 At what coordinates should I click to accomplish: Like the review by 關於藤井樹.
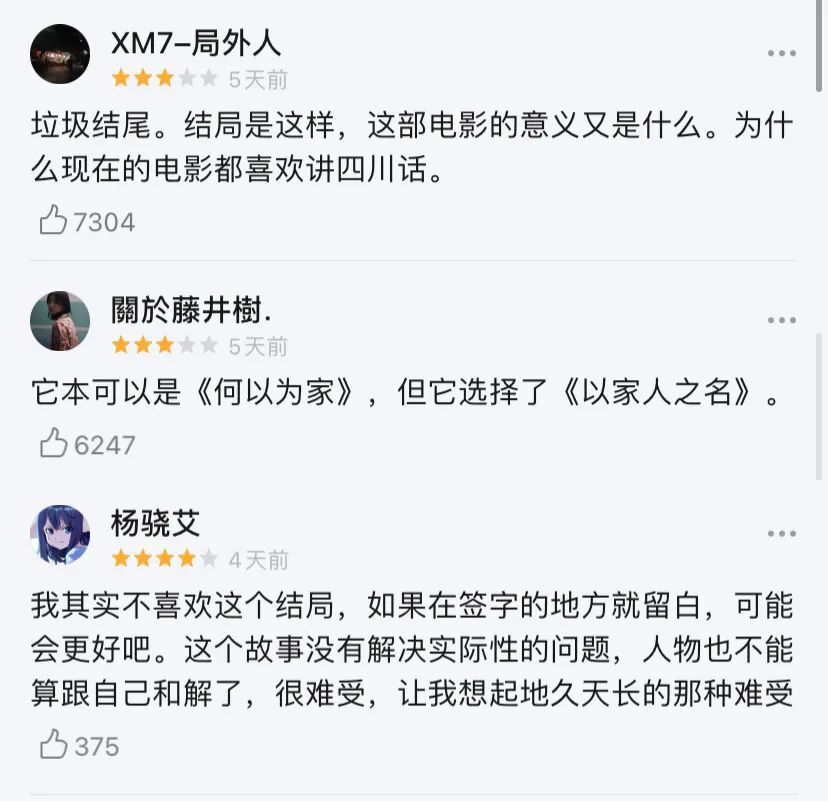coord(53,443)
